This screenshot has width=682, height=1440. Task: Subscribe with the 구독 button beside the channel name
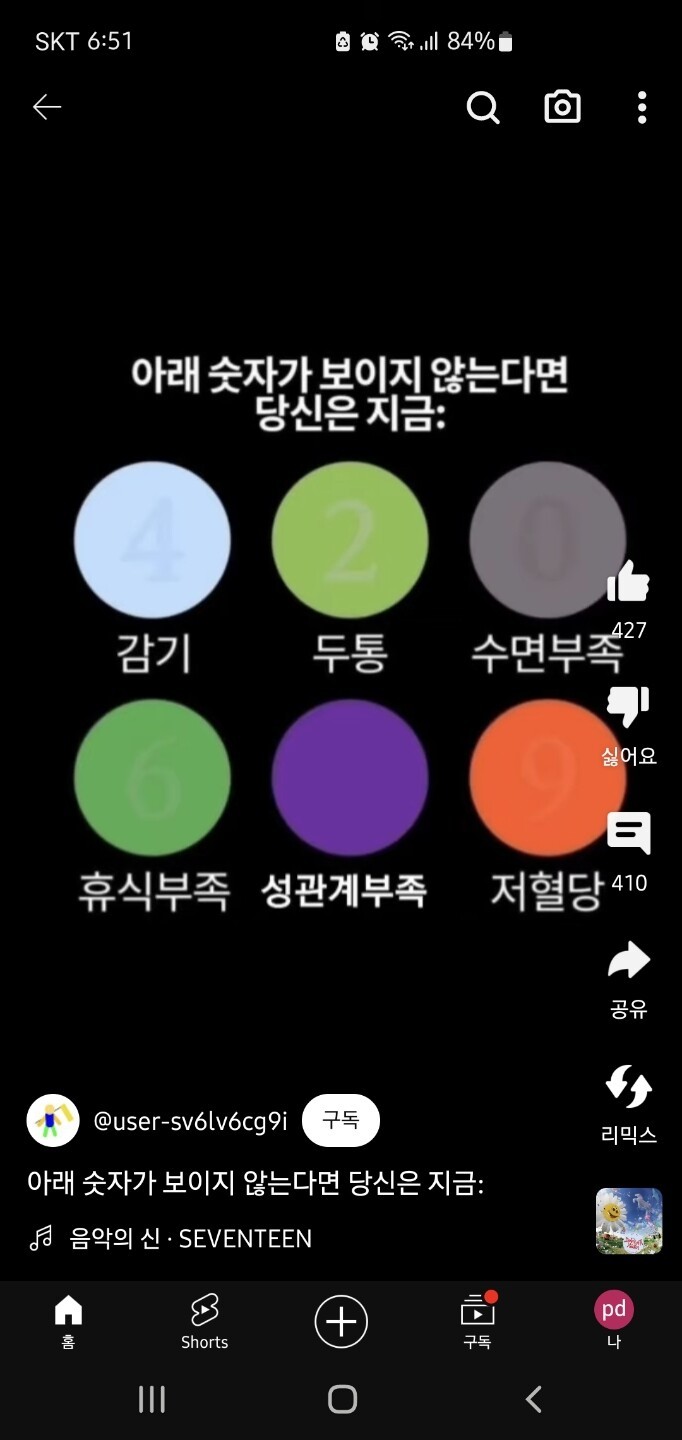coord(340,1120)
